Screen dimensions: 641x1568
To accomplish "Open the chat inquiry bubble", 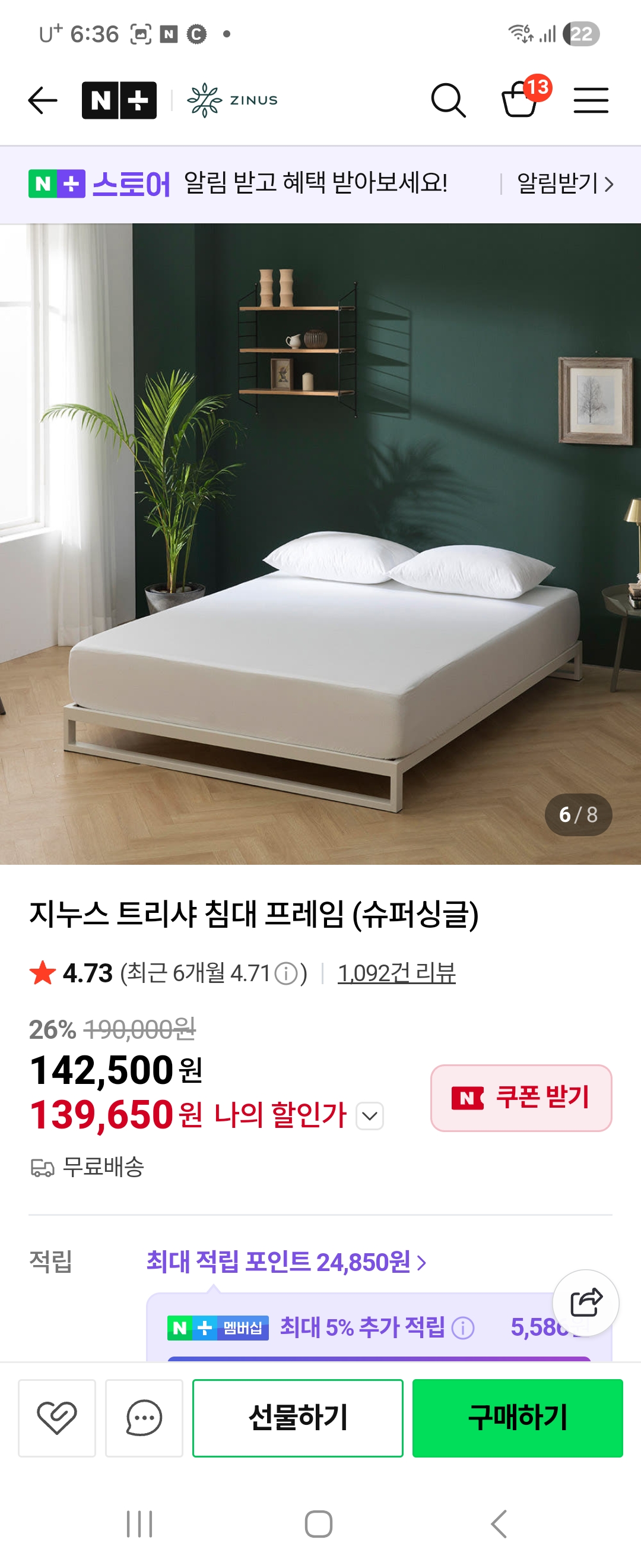I will (x=144, y=1418).
